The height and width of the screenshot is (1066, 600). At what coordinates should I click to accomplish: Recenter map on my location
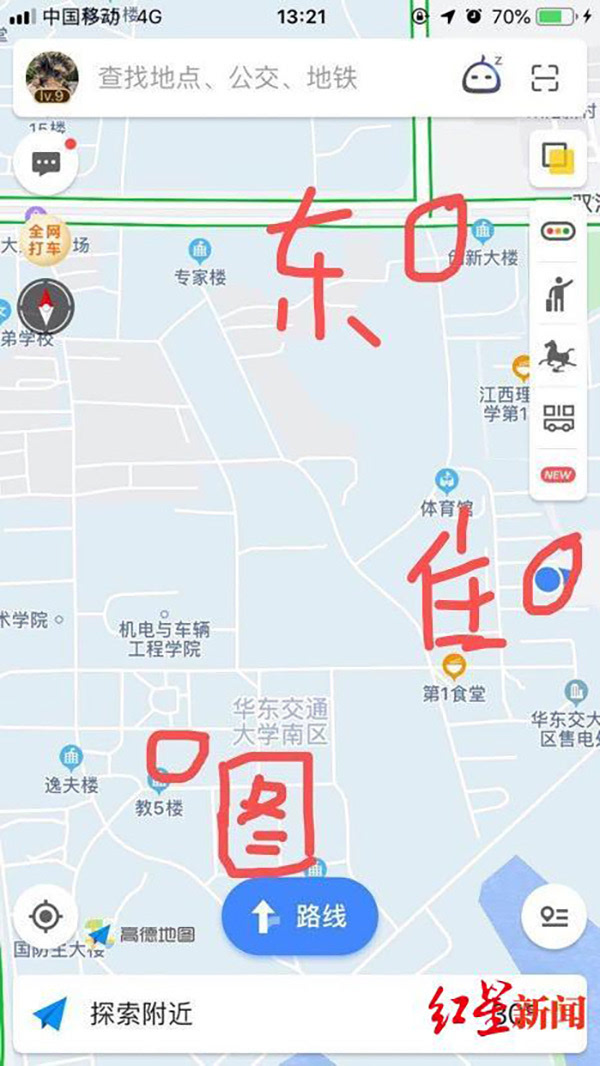pyautogui.click(x=46, y=916)
